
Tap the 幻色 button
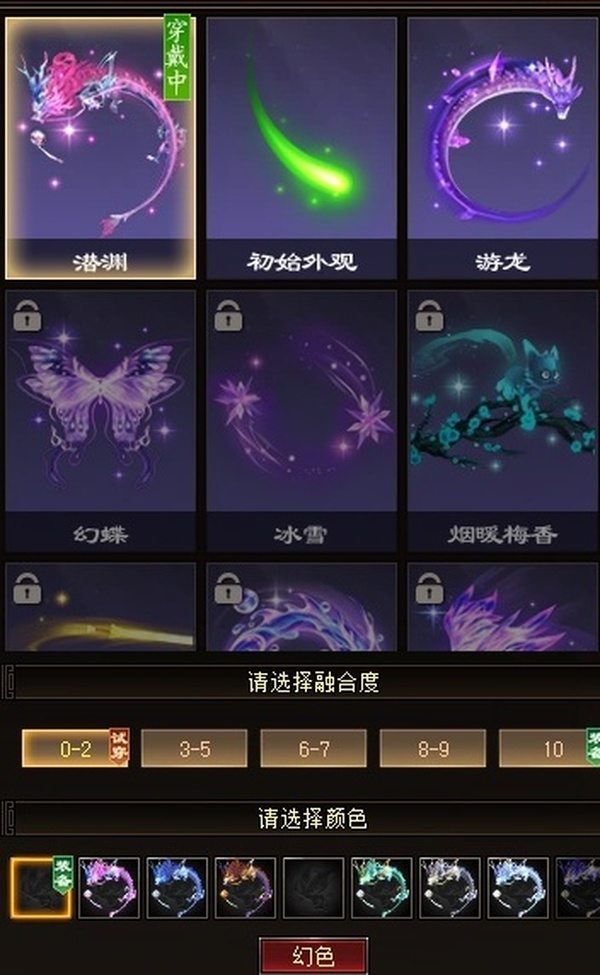click(313, 956)
